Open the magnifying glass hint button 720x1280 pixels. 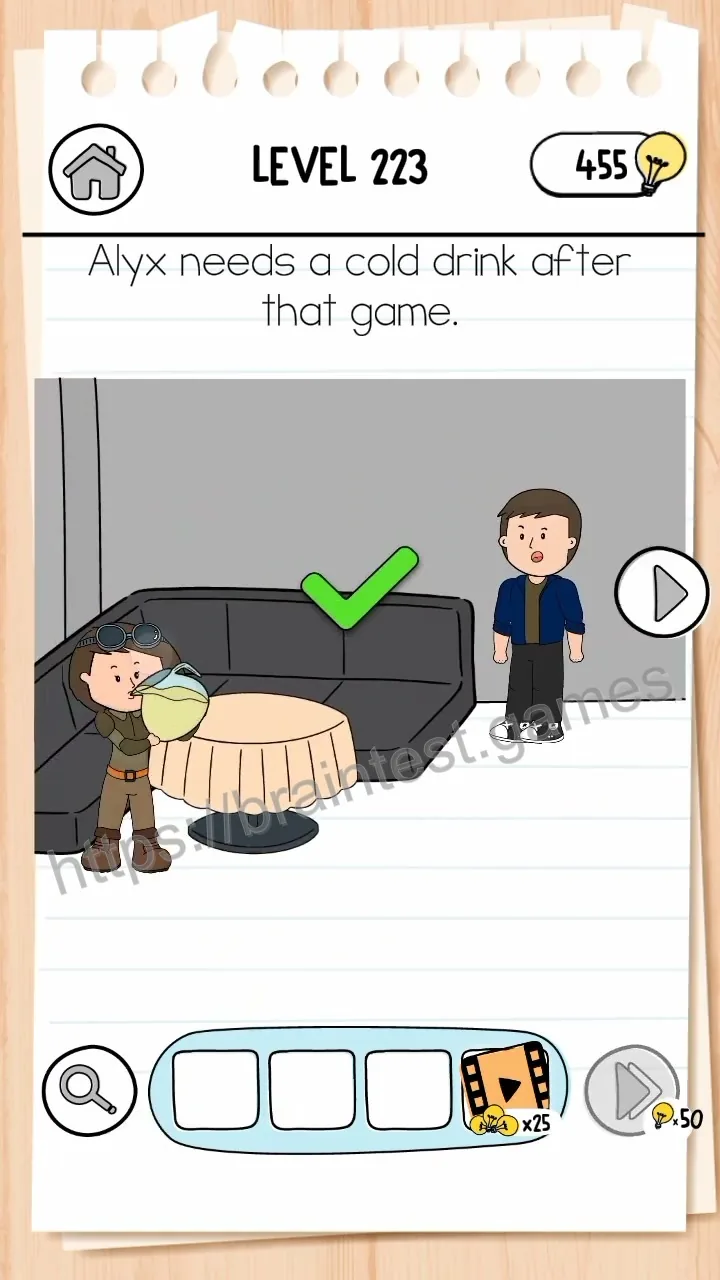(x=89, y=1090)
